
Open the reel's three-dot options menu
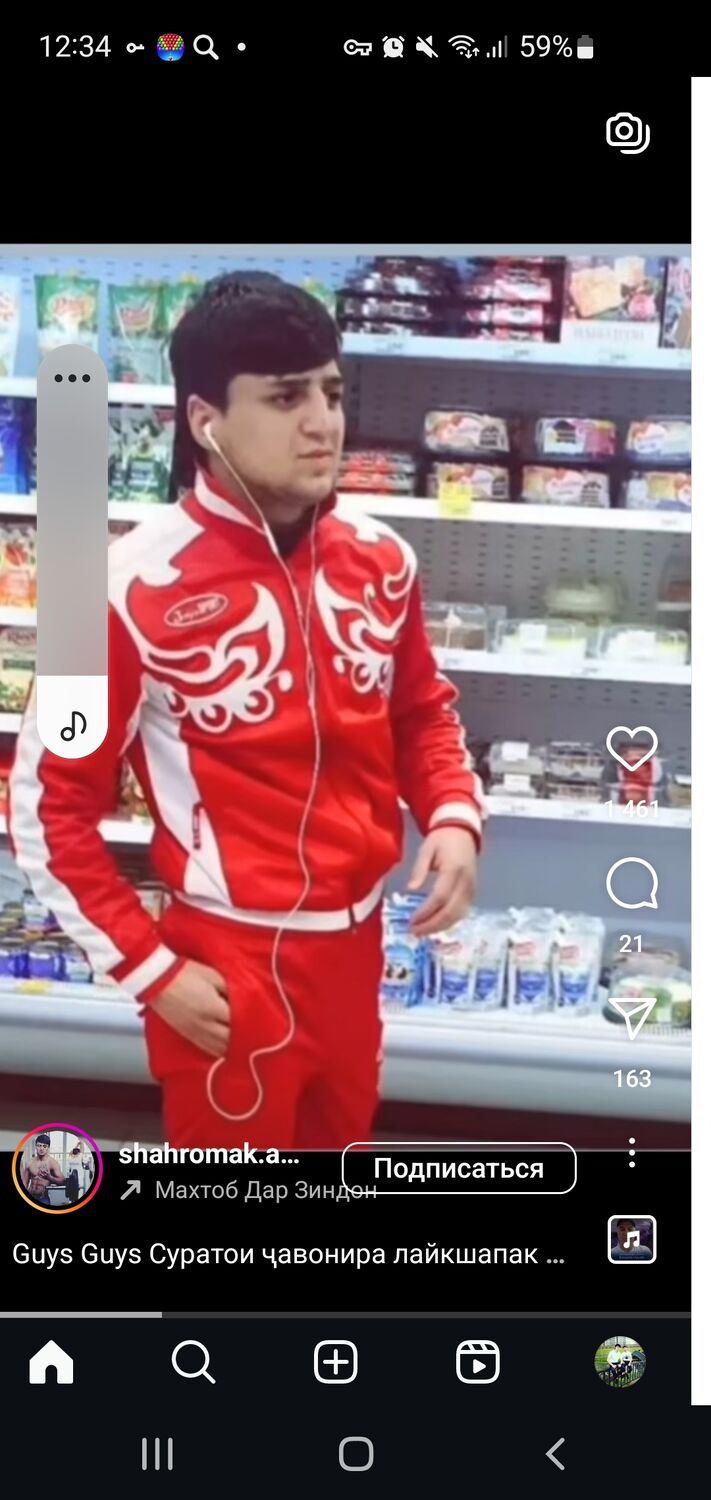(632, 1153)
